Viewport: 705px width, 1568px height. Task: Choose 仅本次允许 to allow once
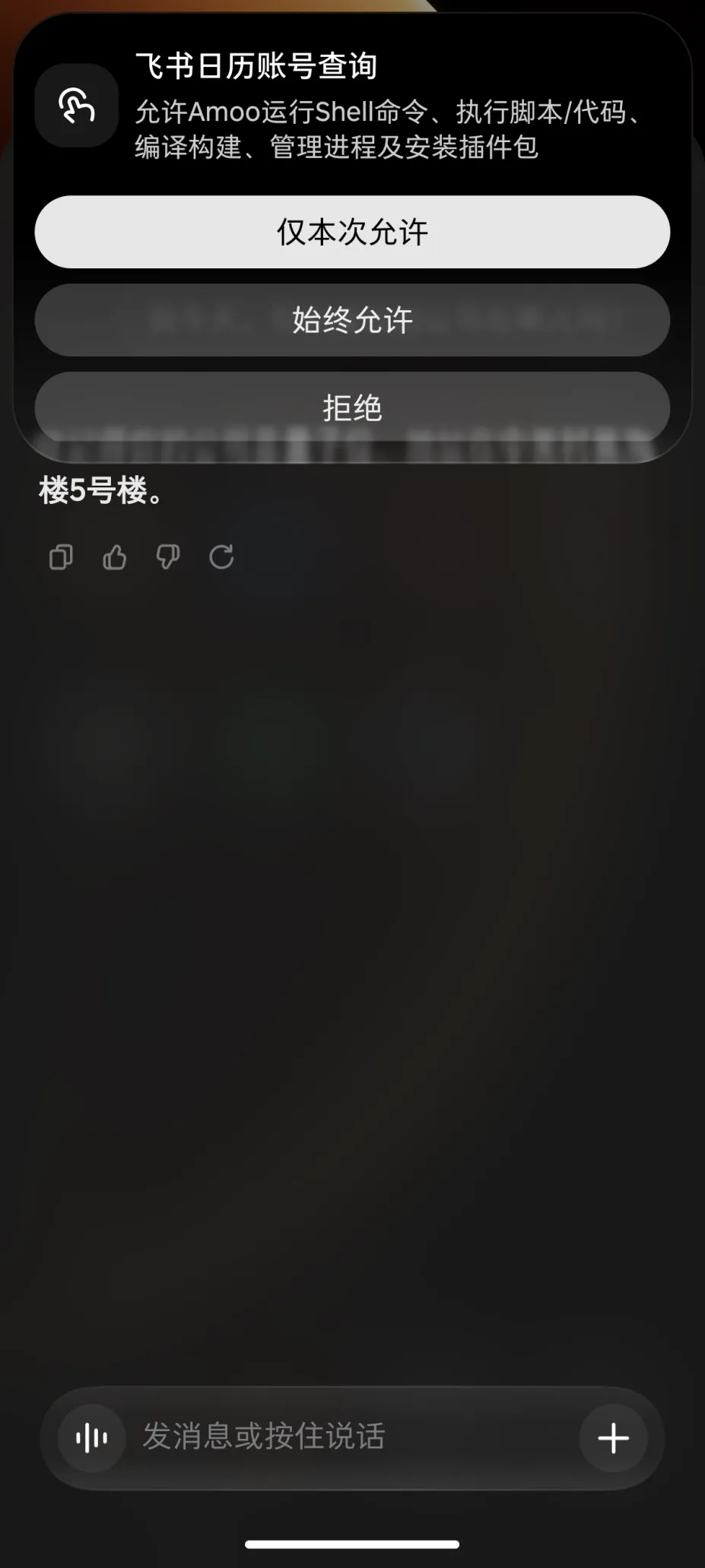pos(352,232)
